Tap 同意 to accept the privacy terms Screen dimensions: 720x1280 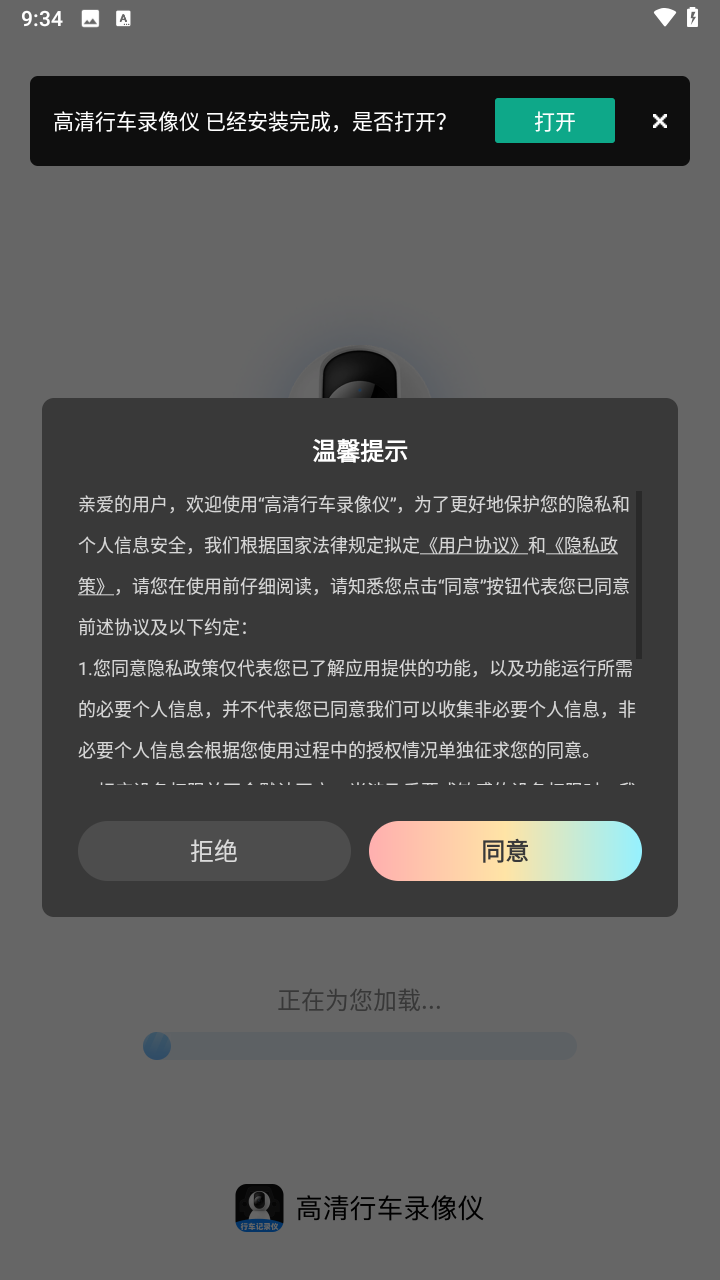[x=505, y=851]
